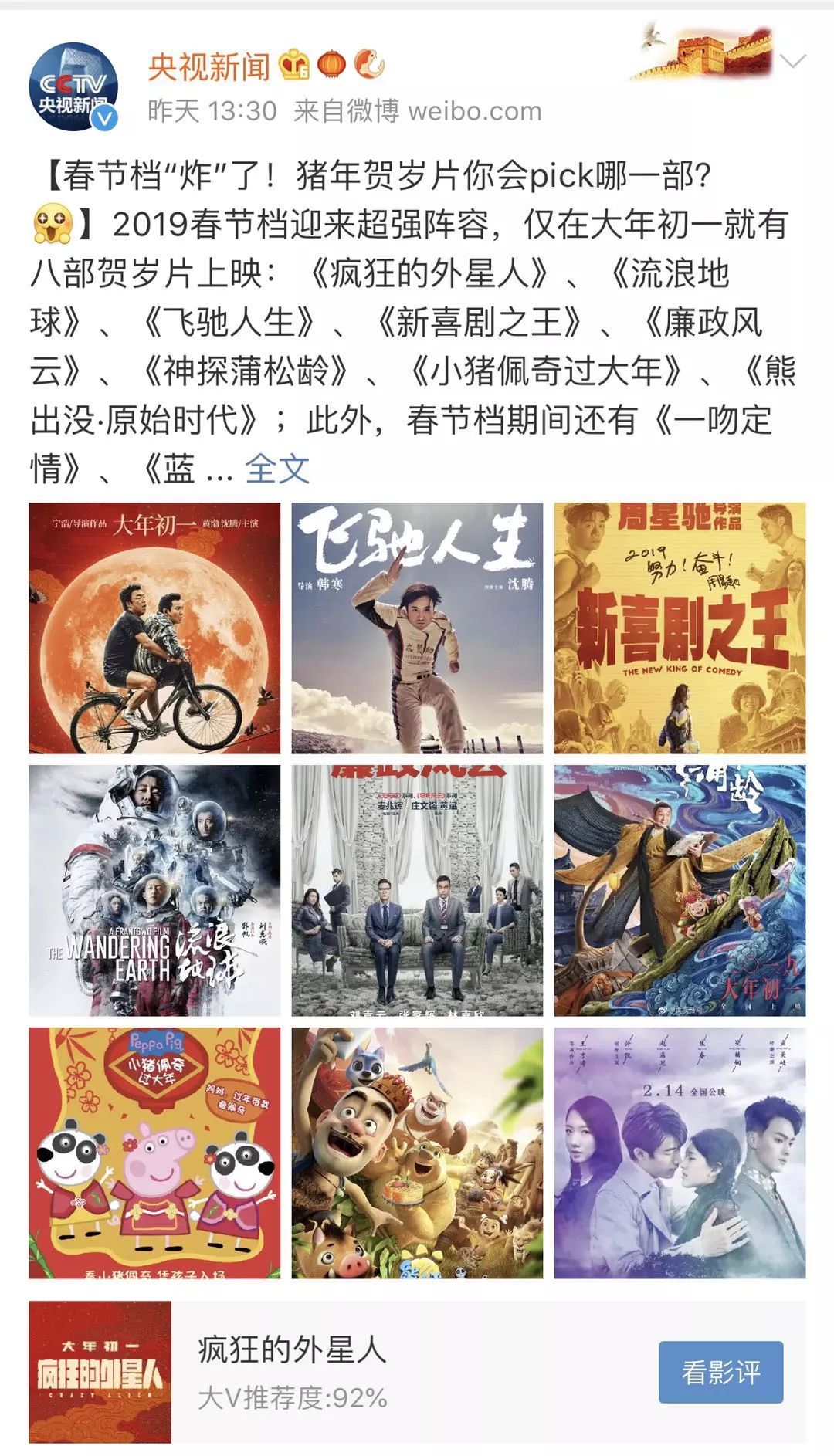View The Wandering Earth poster image

click(154, 890)
